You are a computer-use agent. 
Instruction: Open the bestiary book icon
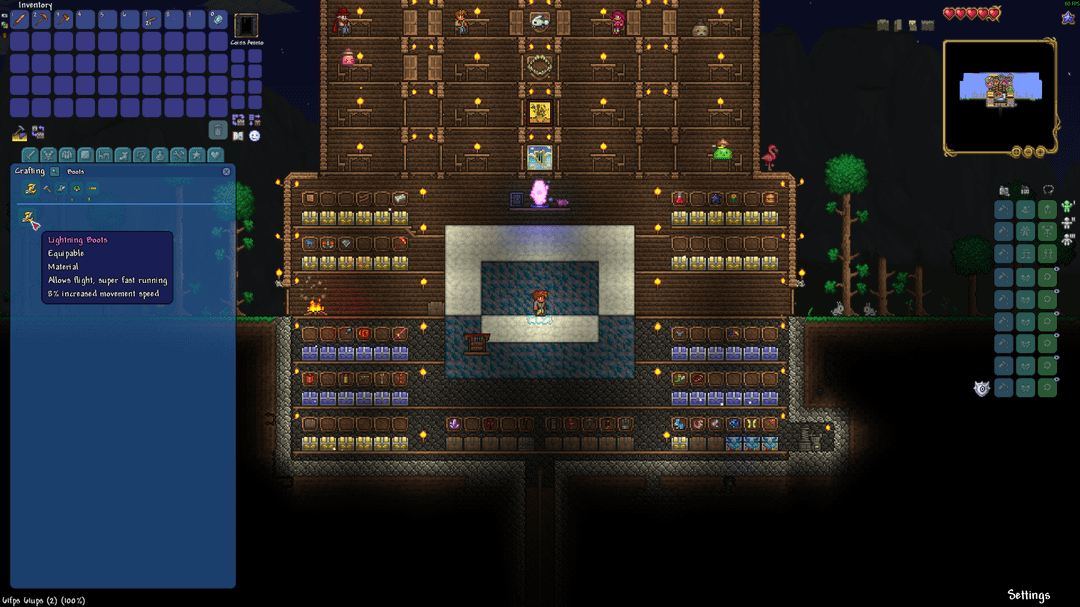(x=238, y=135)
